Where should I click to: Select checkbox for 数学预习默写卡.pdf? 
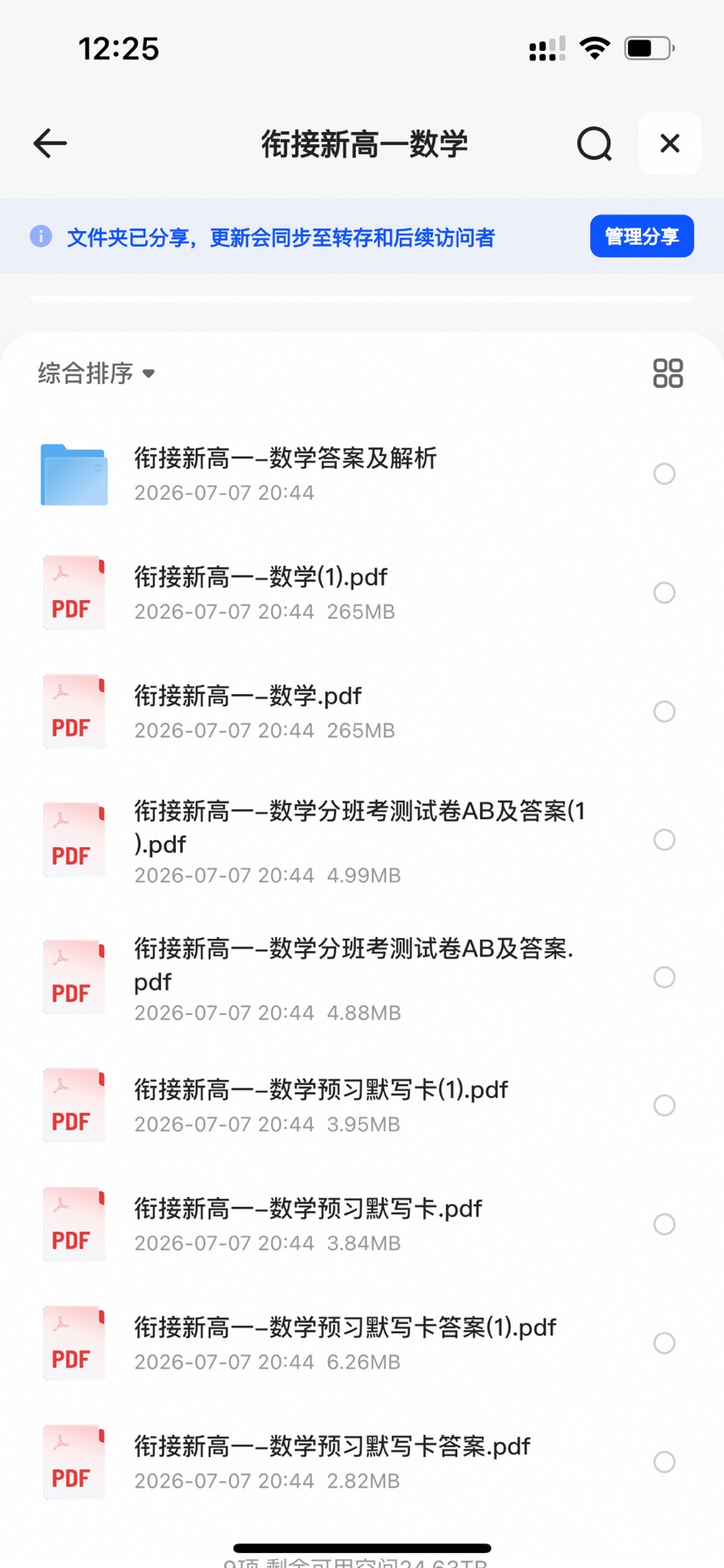(x=665, y=1224)
